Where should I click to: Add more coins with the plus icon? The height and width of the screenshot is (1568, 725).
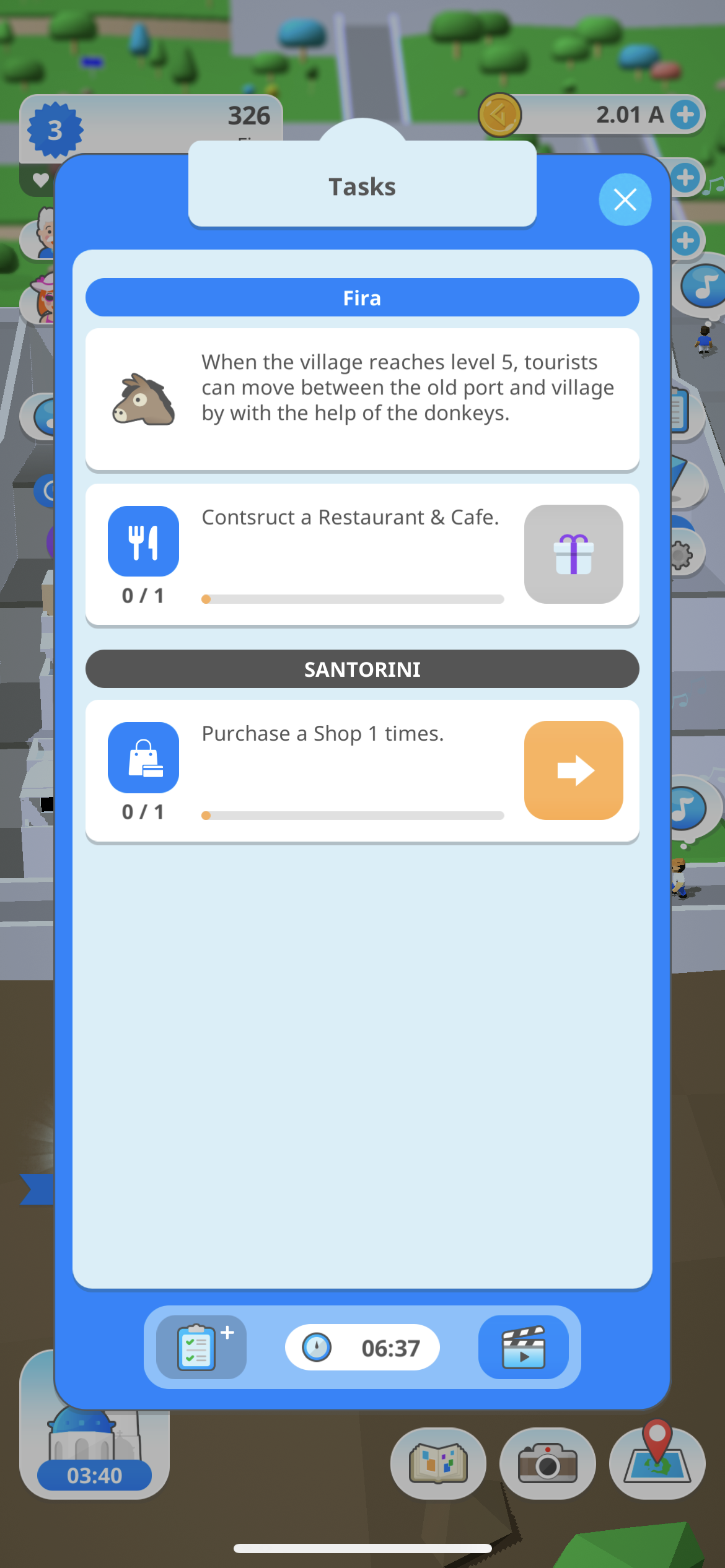tap(685, 115)
